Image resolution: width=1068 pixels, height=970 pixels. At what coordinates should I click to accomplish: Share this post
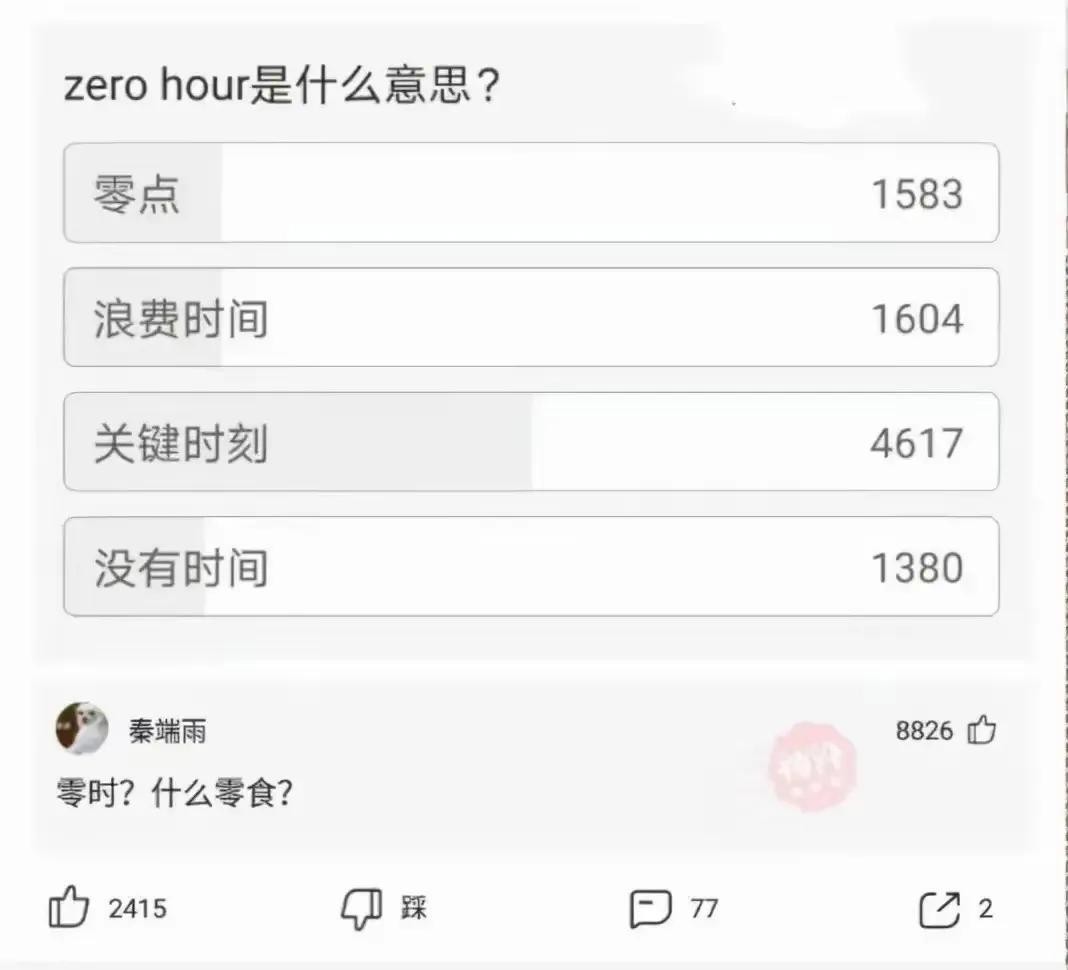point(939,908)
